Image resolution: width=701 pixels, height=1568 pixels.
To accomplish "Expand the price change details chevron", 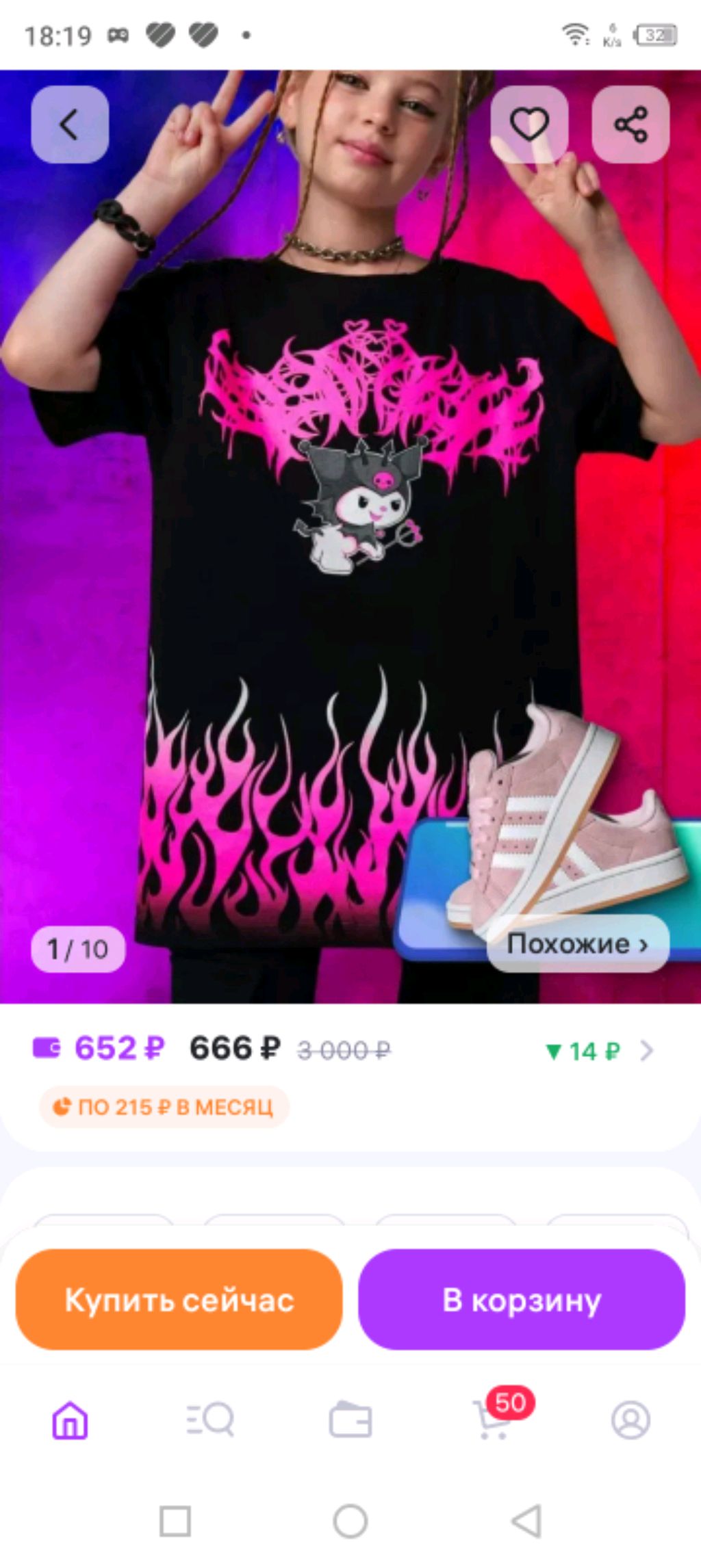I will (x=646, y=1050).
